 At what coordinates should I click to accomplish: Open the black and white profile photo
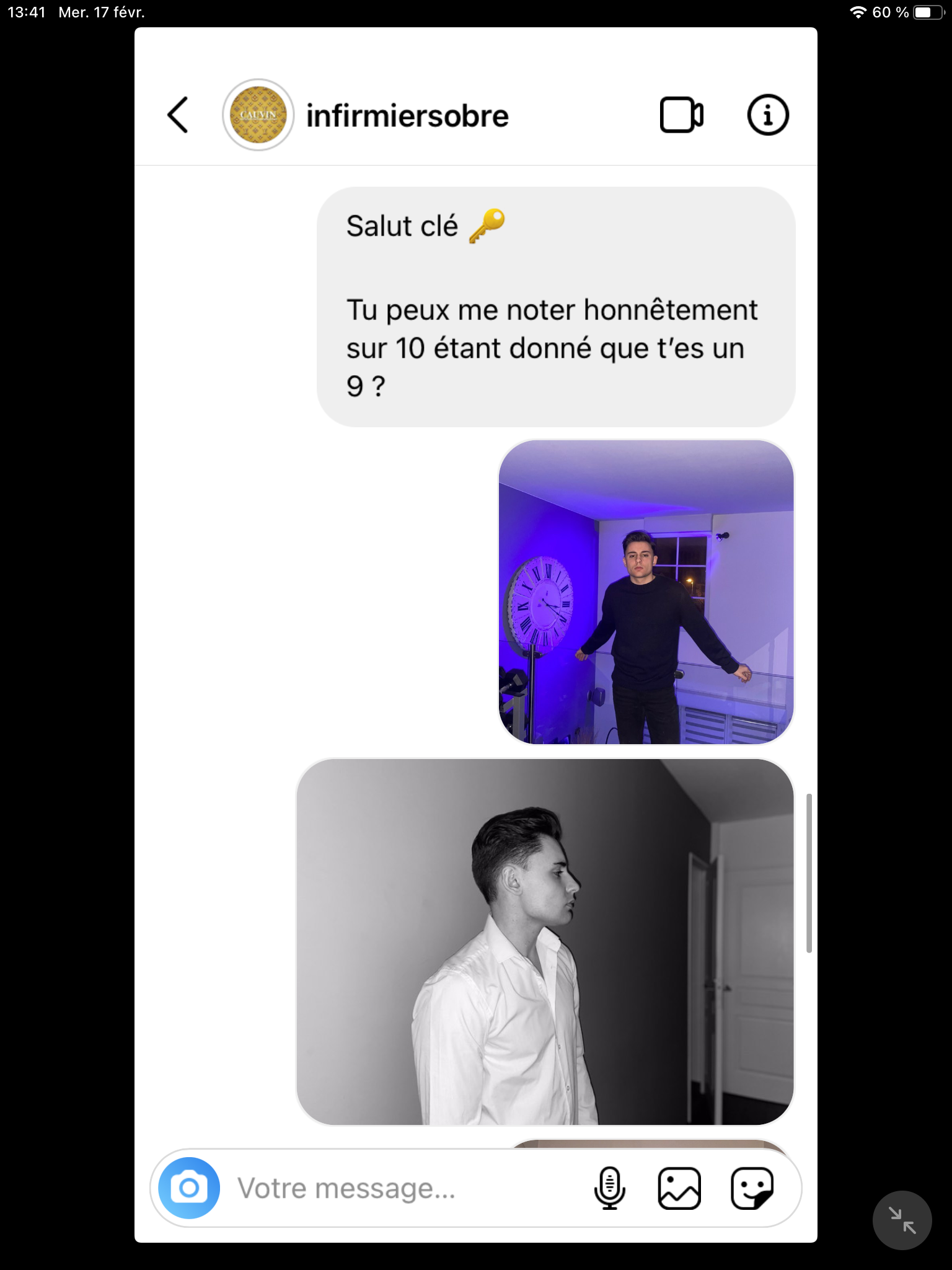coord(545,941)
